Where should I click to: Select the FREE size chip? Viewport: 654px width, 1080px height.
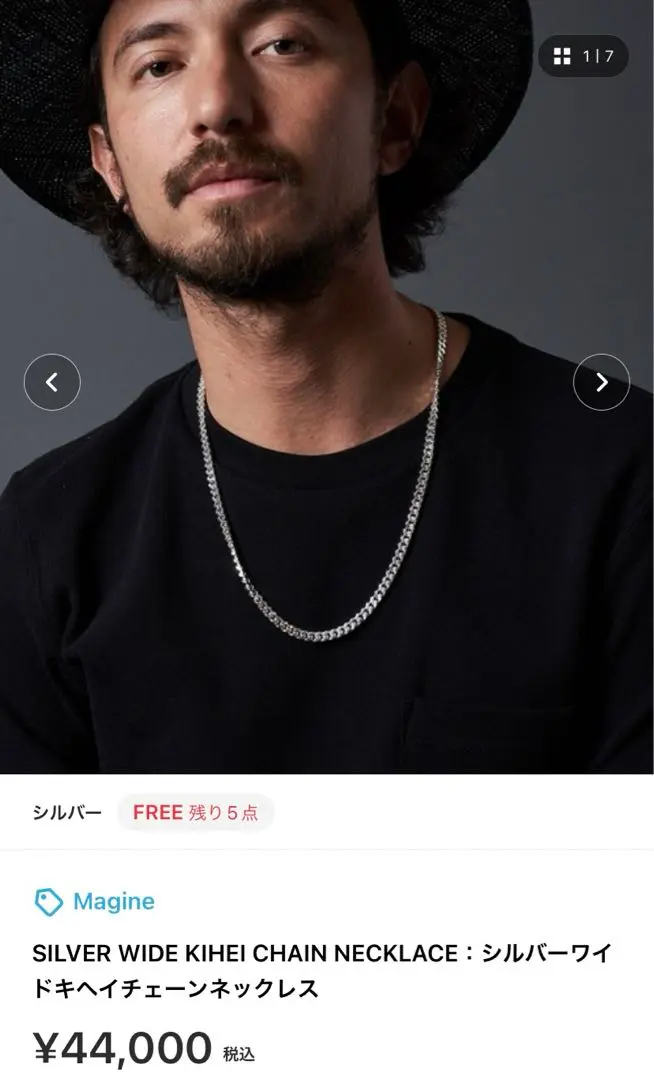195,813
